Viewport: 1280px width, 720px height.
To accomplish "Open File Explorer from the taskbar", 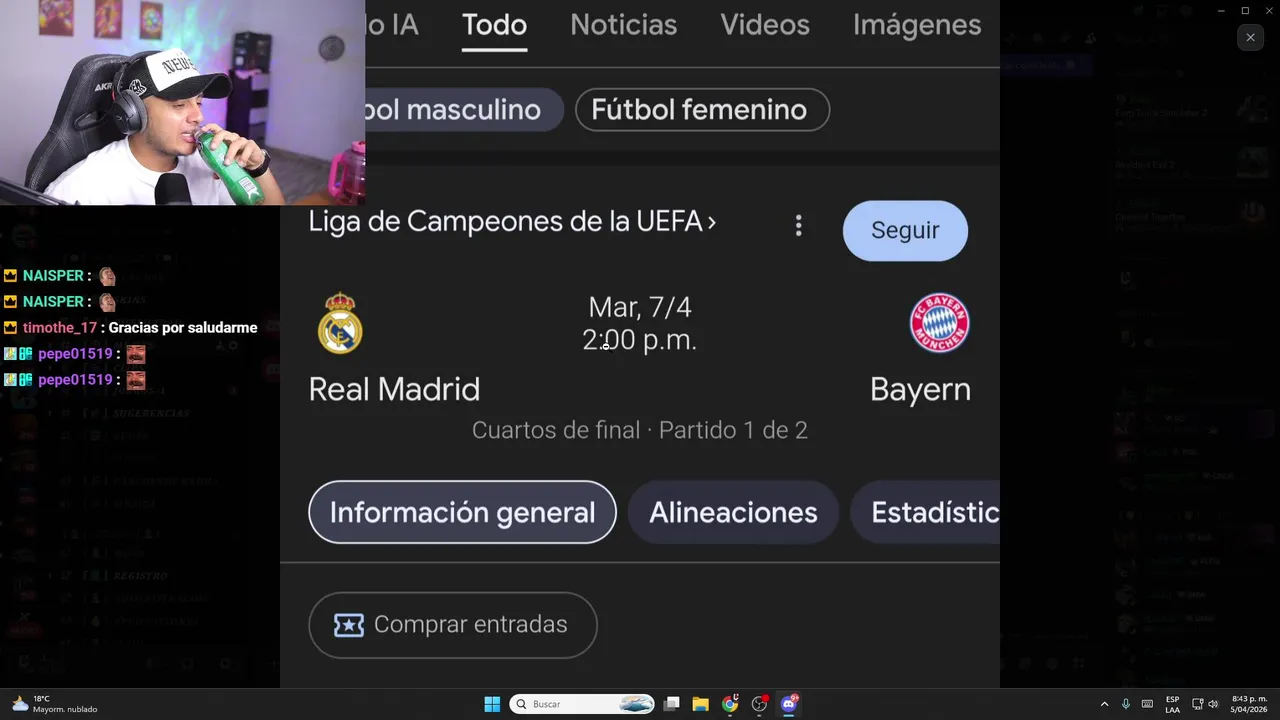I will pyautogui.click(x=700, y=704).
